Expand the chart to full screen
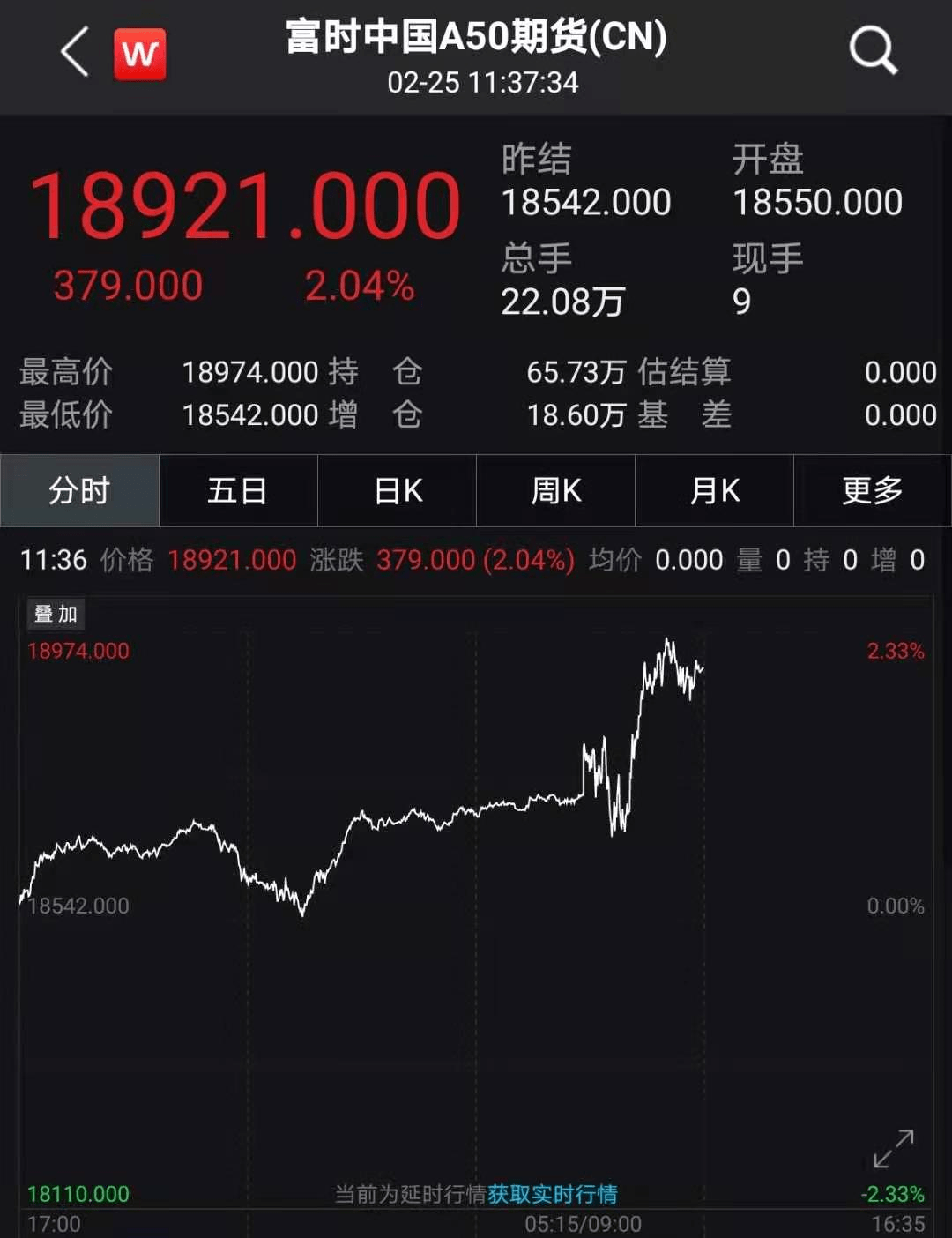 pyautogui.click(x=893, y=1148)
